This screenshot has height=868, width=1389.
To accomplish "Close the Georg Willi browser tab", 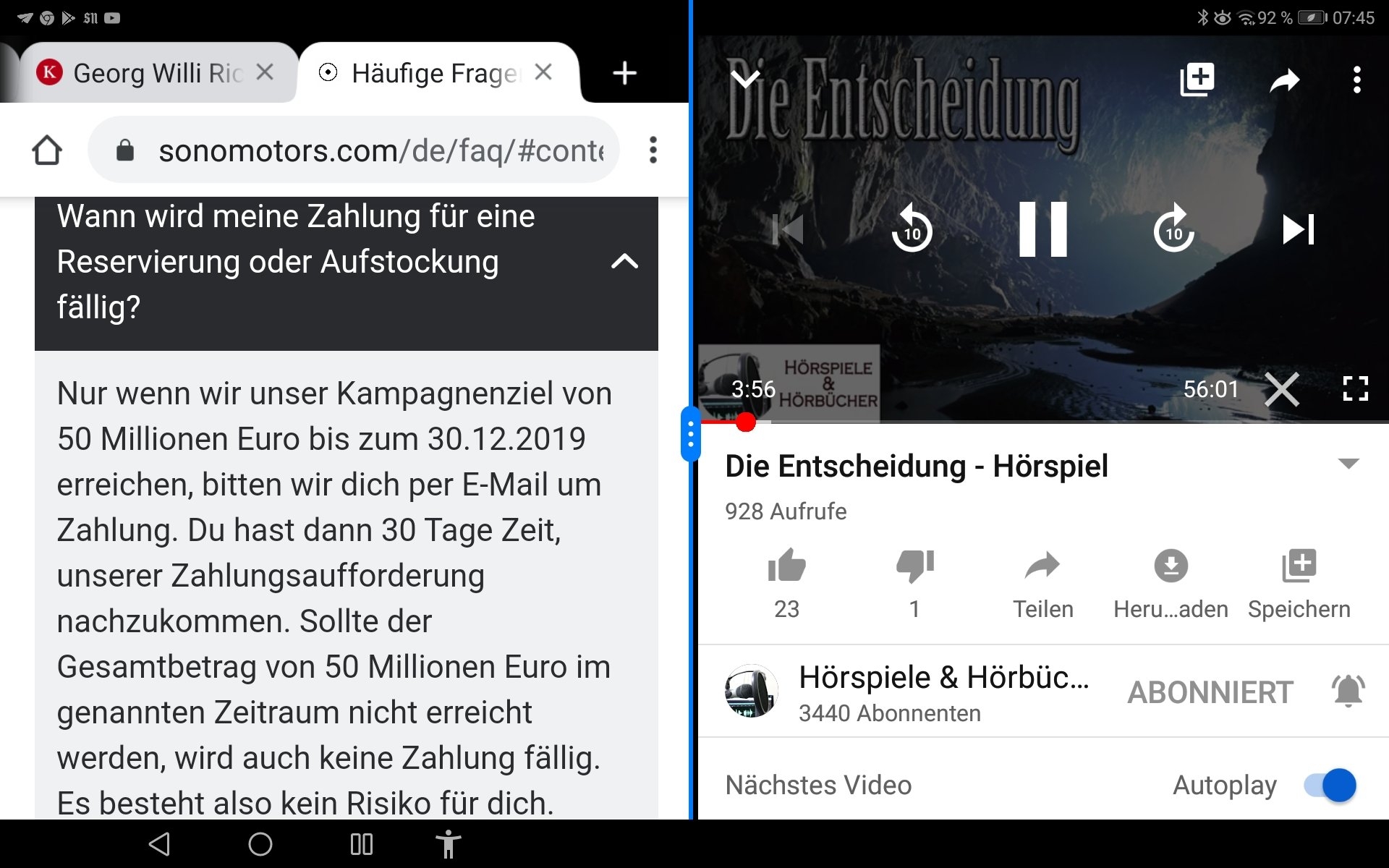I will pos(265,72).
